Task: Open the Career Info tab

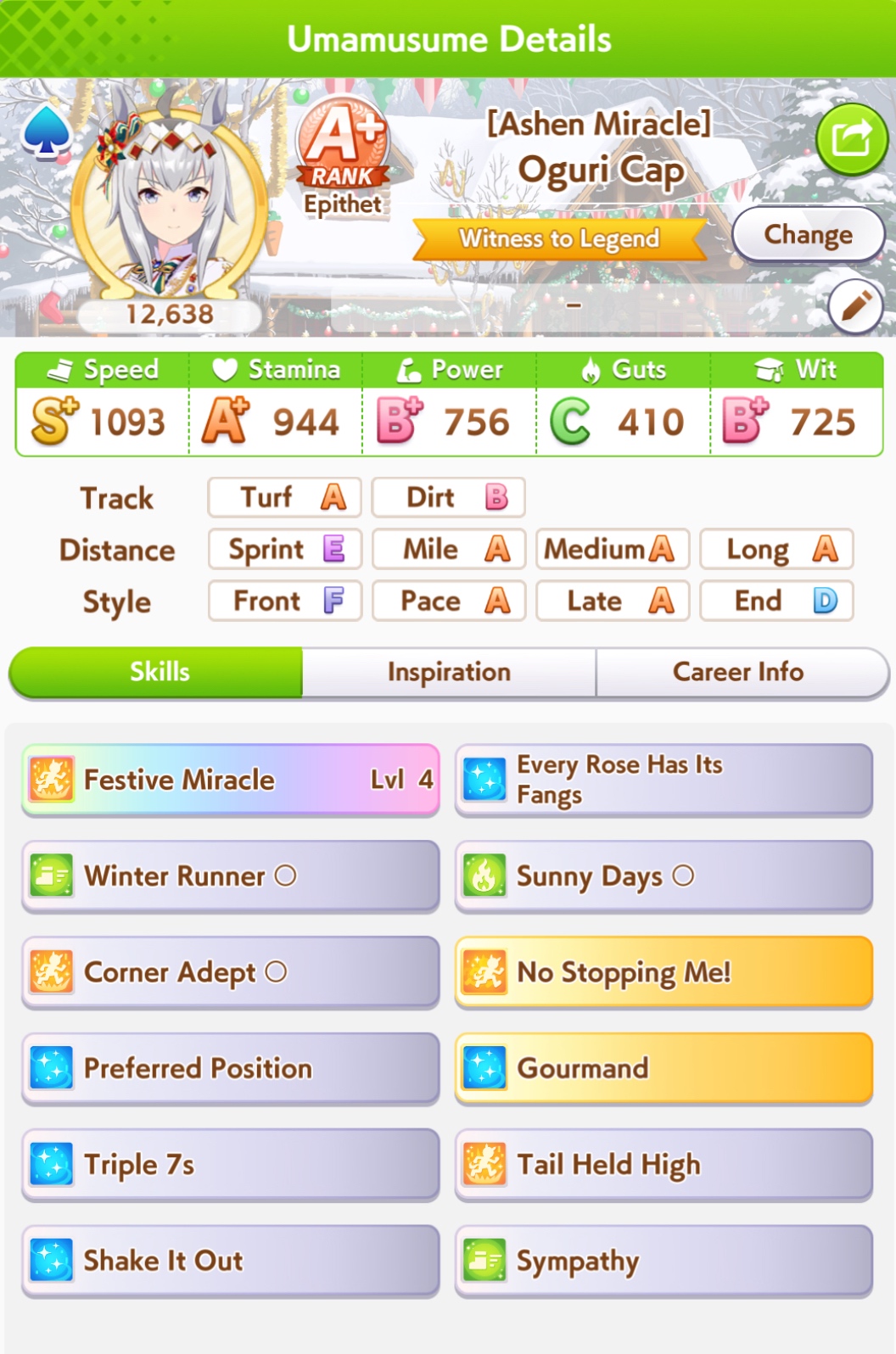Action: point(740,673)
